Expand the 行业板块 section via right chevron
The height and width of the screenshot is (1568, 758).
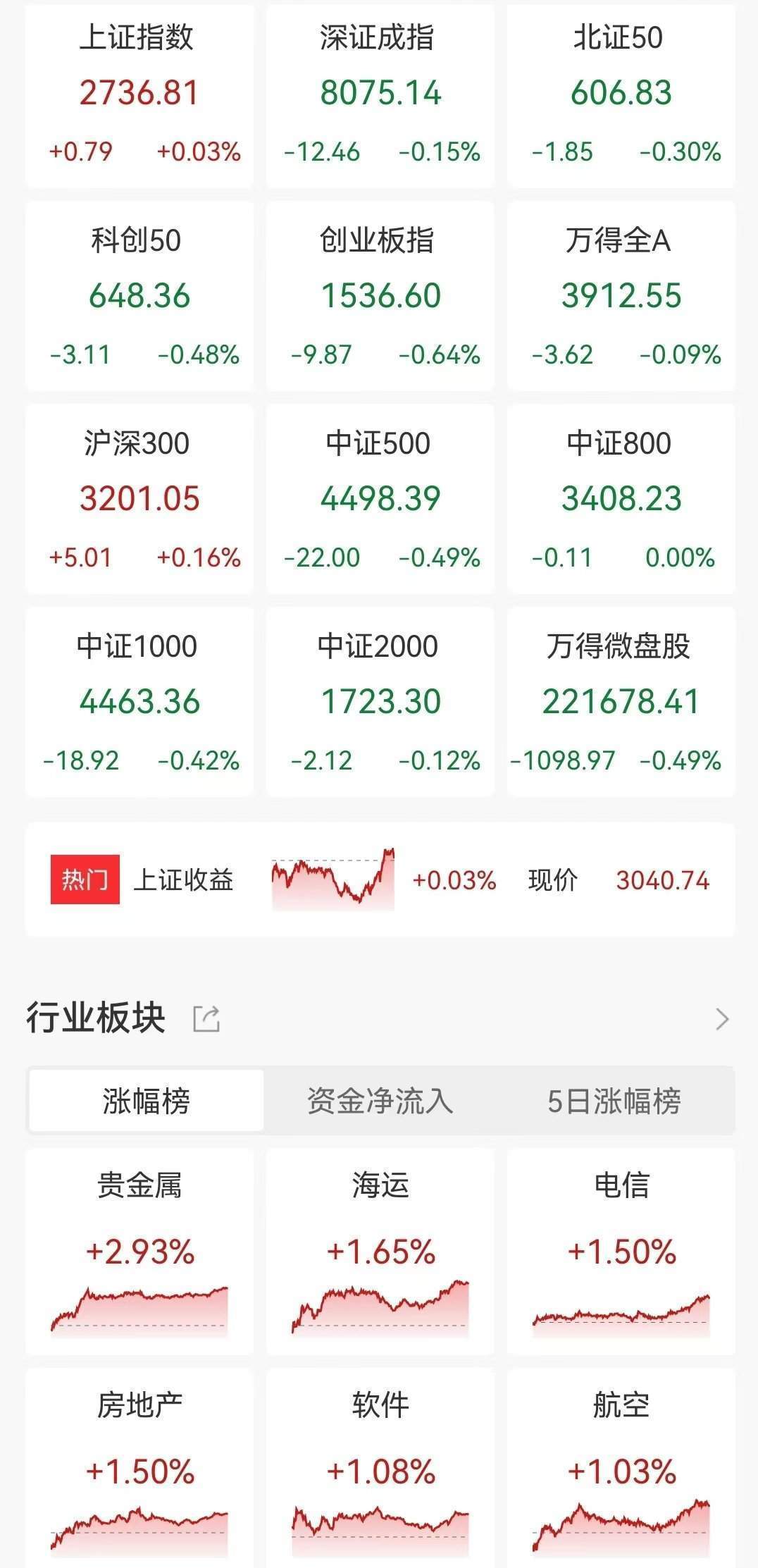721,1017
